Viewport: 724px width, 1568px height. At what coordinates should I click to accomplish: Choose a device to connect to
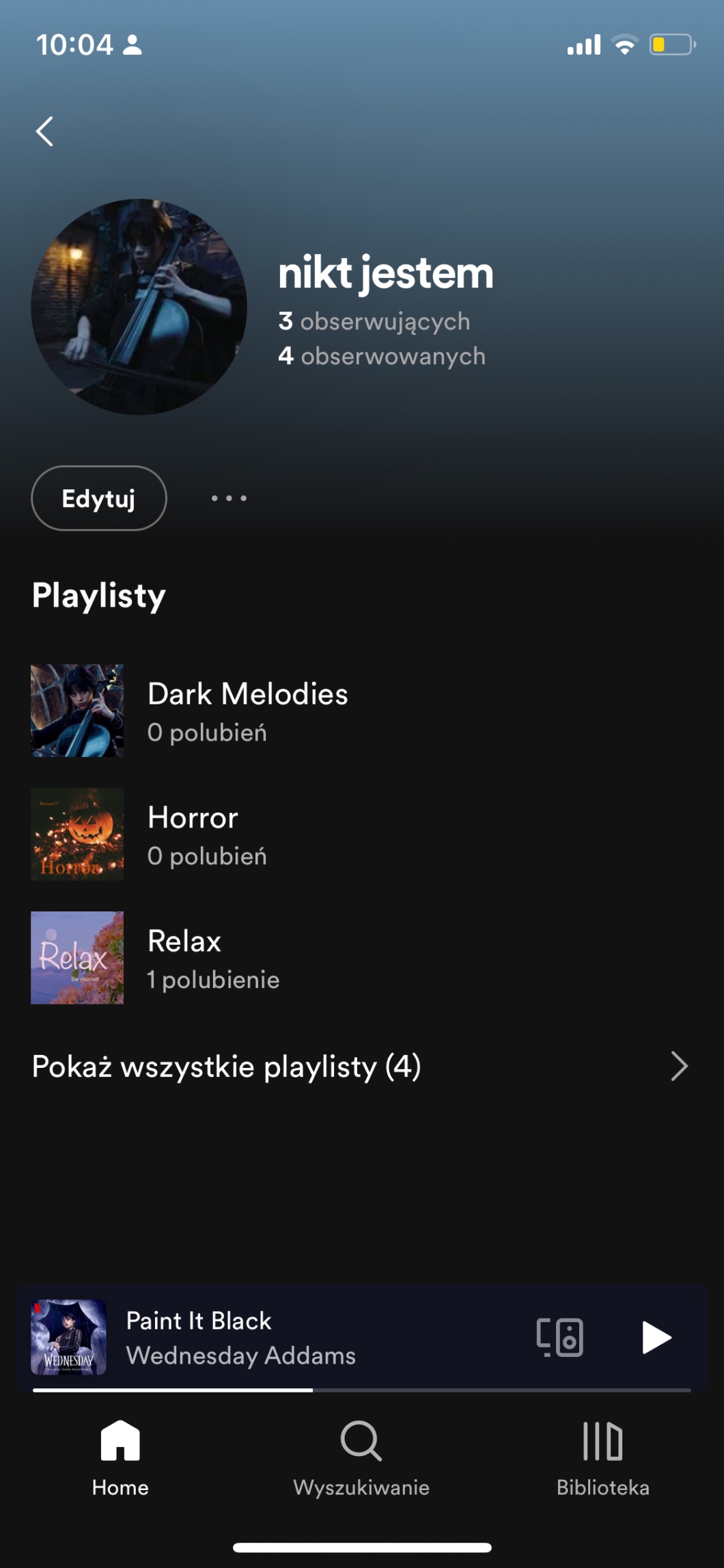point(559,1337)
